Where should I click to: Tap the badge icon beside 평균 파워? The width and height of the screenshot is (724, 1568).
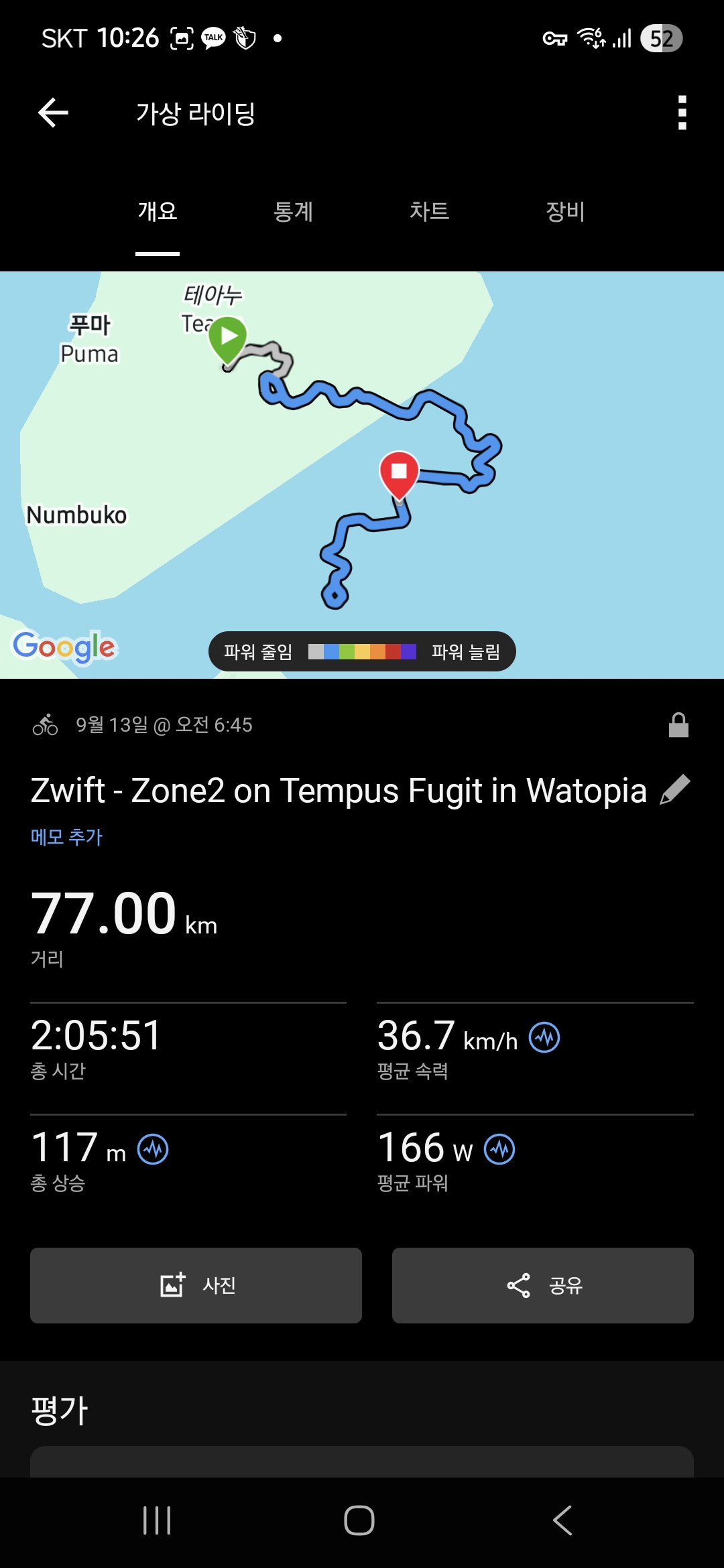coord(499,1150)
